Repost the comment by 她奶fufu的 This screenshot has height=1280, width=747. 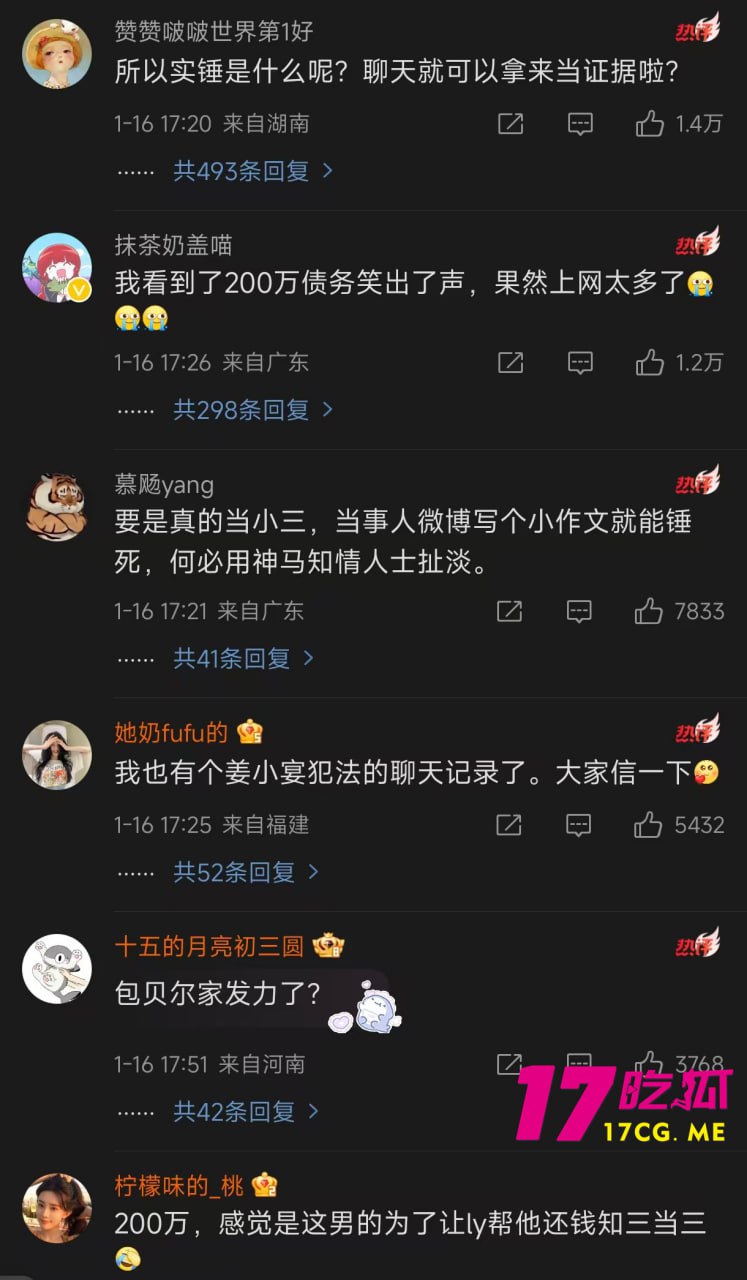click(x=510, y=824)
